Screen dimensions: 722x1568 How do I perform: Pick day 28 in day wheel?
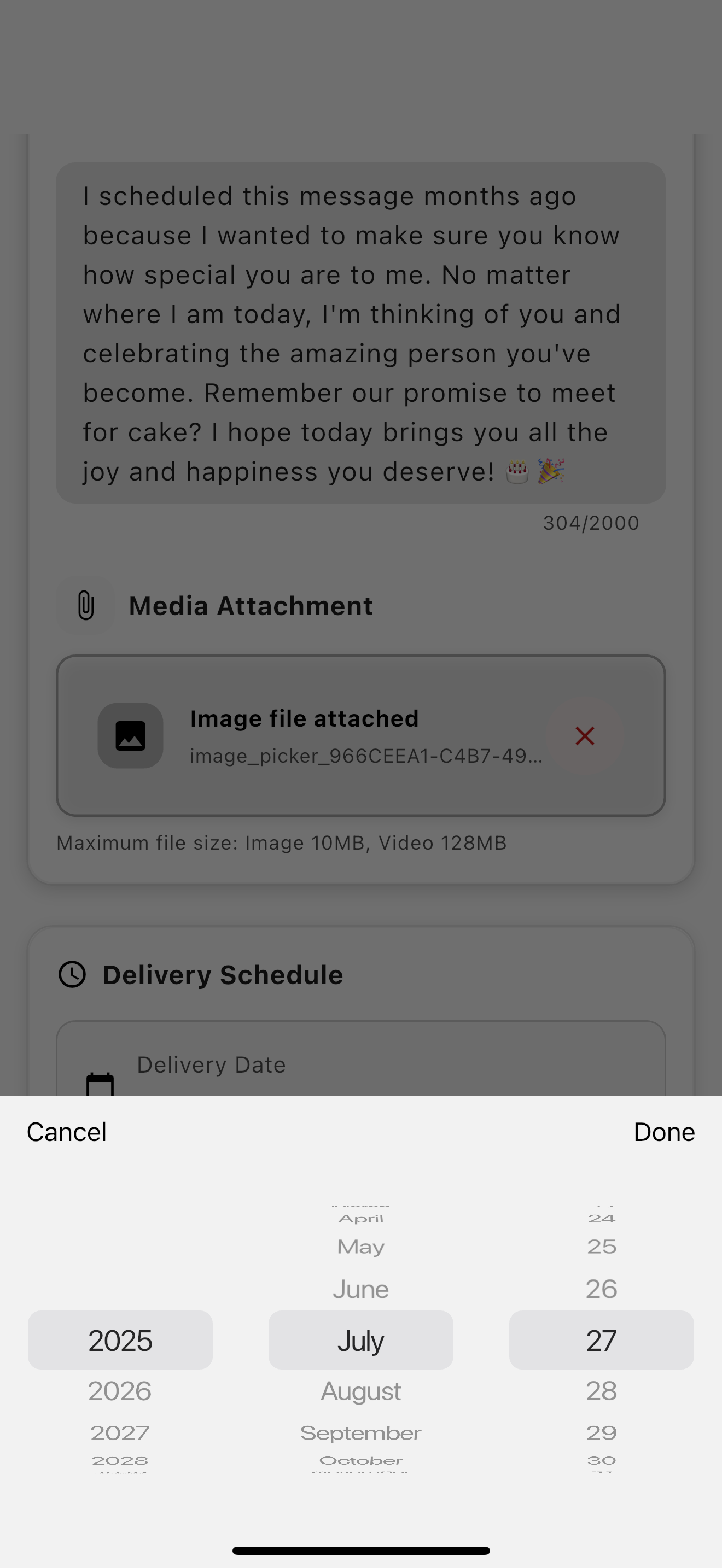[602, 1391]
